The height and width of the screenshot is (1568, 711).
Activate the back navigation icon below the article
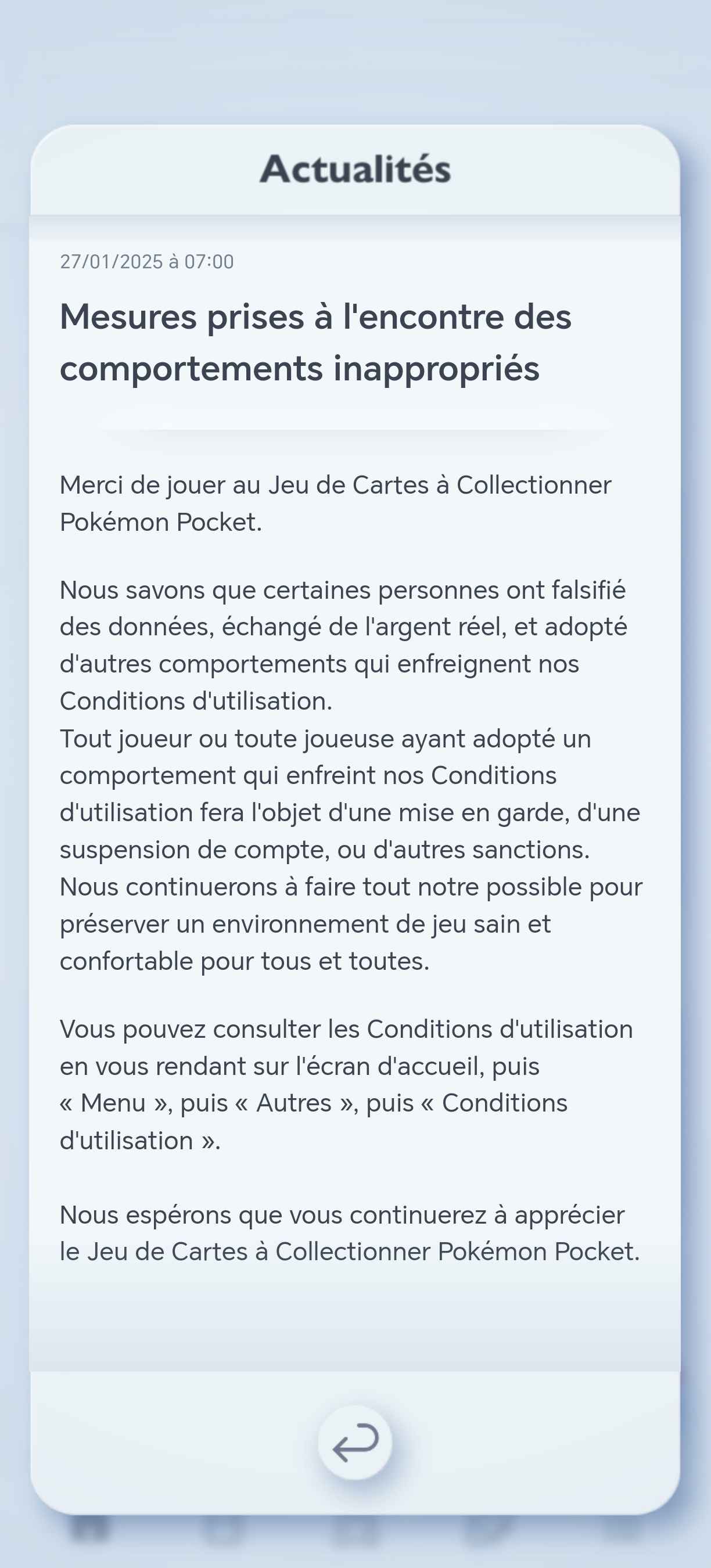355,1441
